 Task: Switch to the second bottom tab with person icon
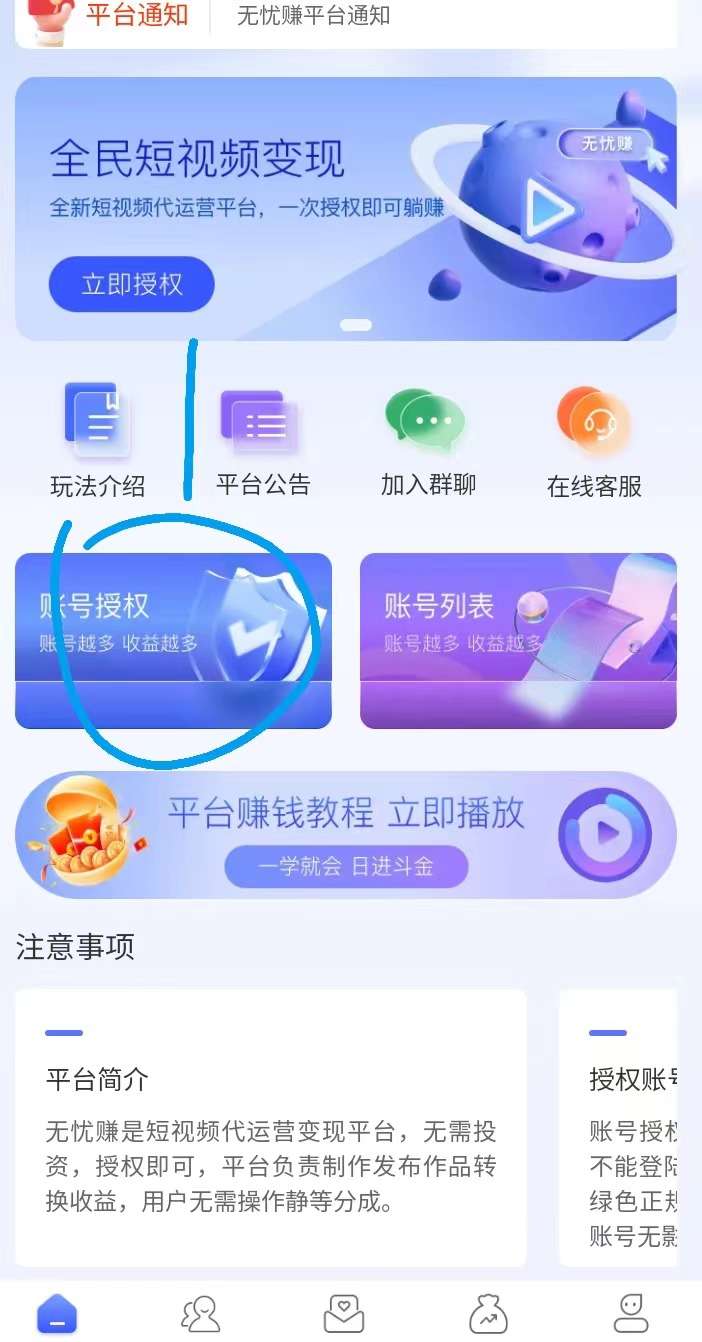pos(200,1312)
